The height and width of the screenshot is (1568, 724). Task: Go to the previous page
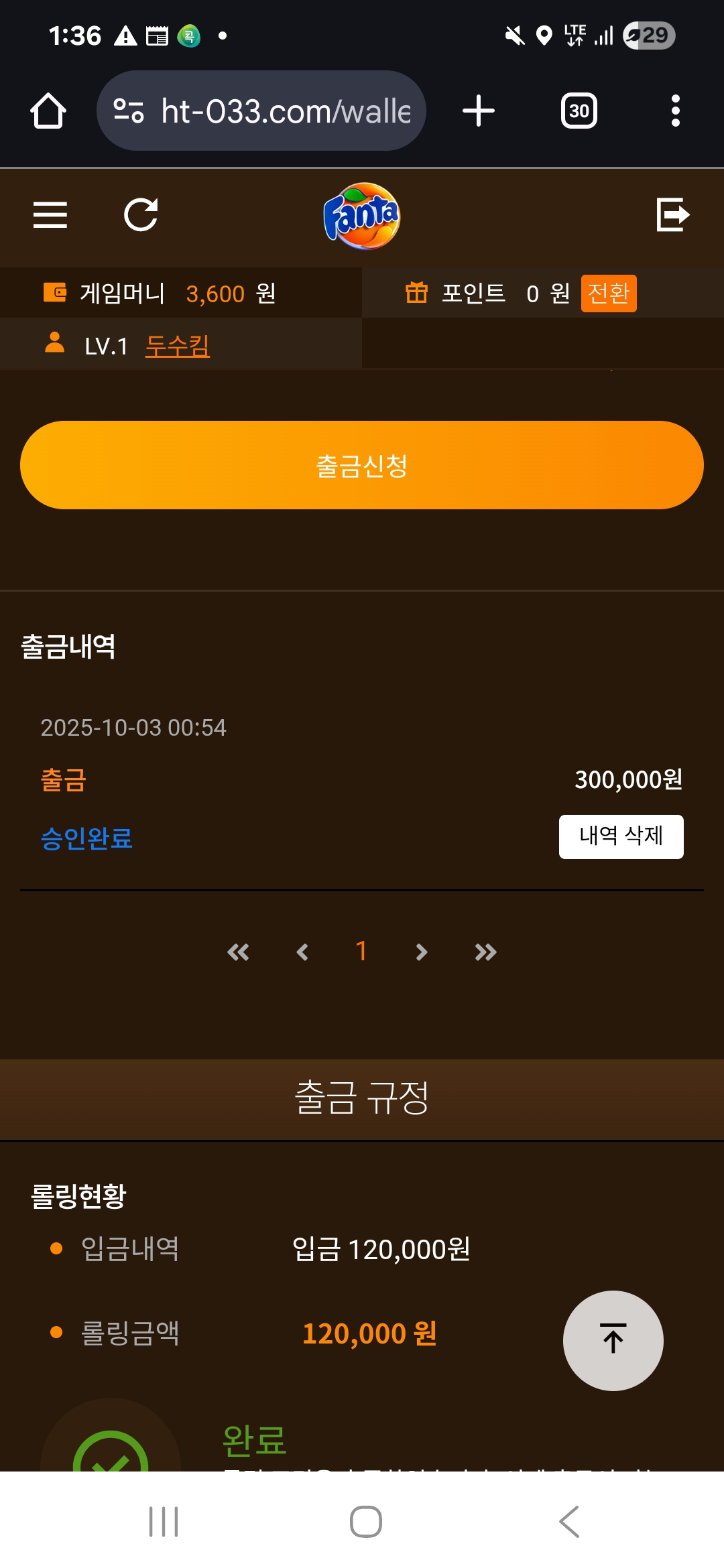point(302,952)
